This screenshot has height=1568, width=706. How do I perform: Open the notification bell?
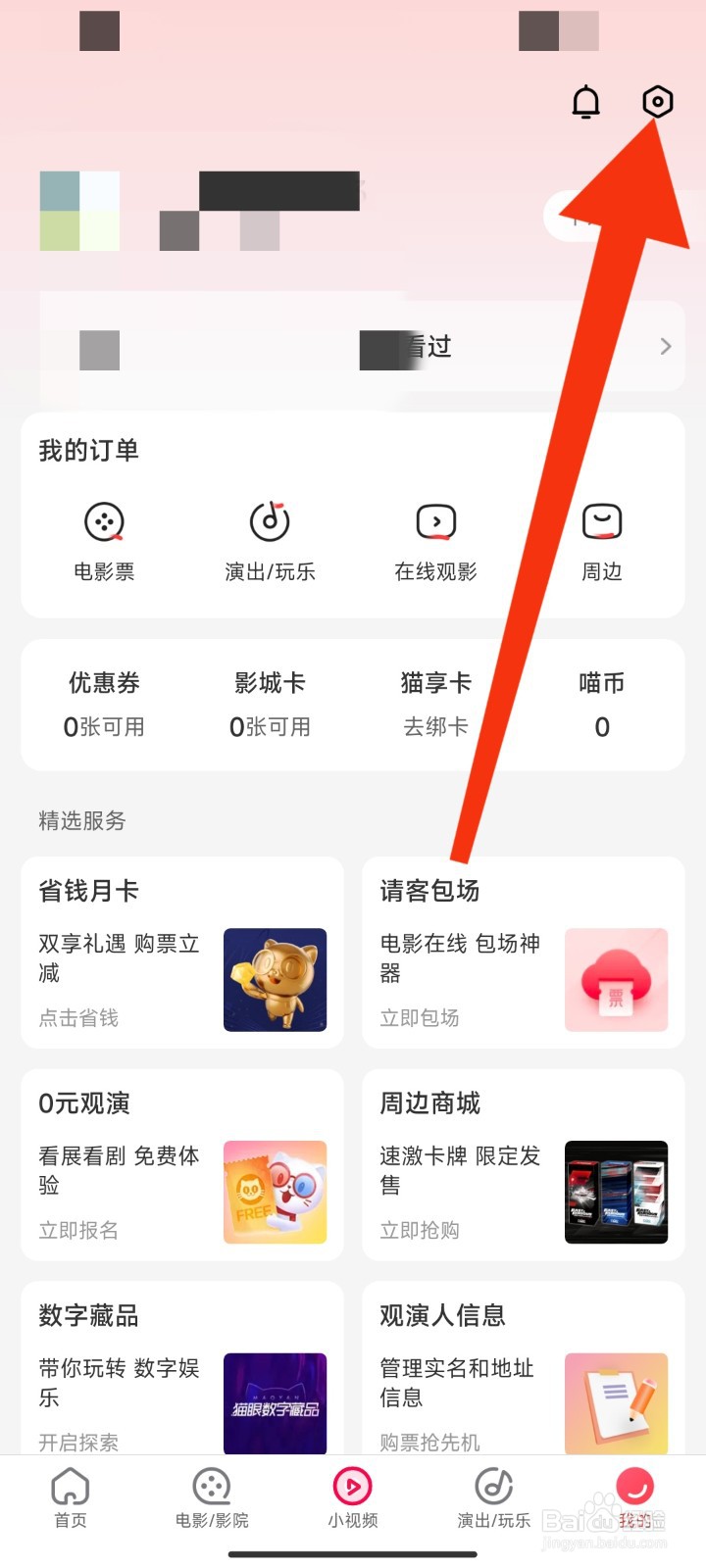(585, 102)
